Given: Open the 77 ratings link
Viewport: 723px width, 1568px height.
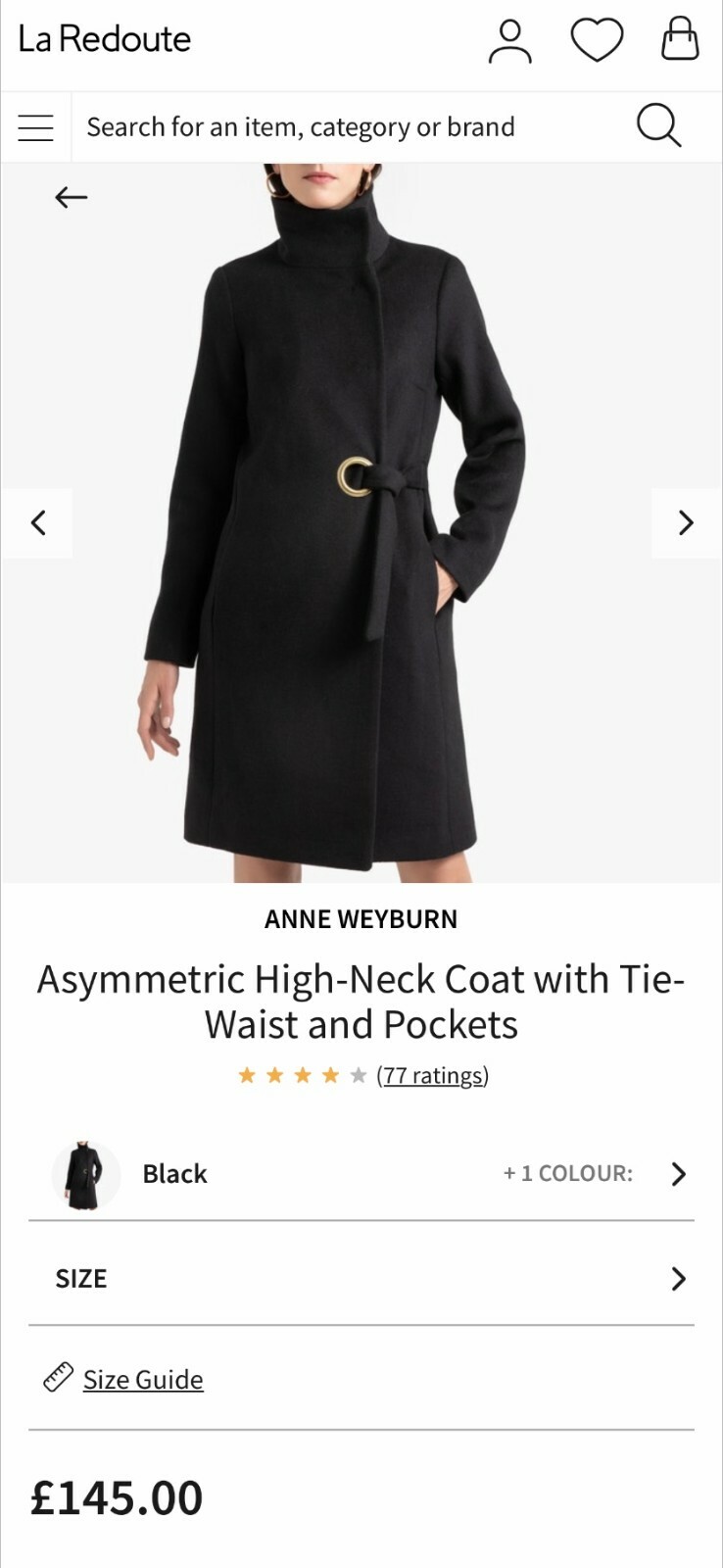Looking at the screenshot, I should (432, 1075).
